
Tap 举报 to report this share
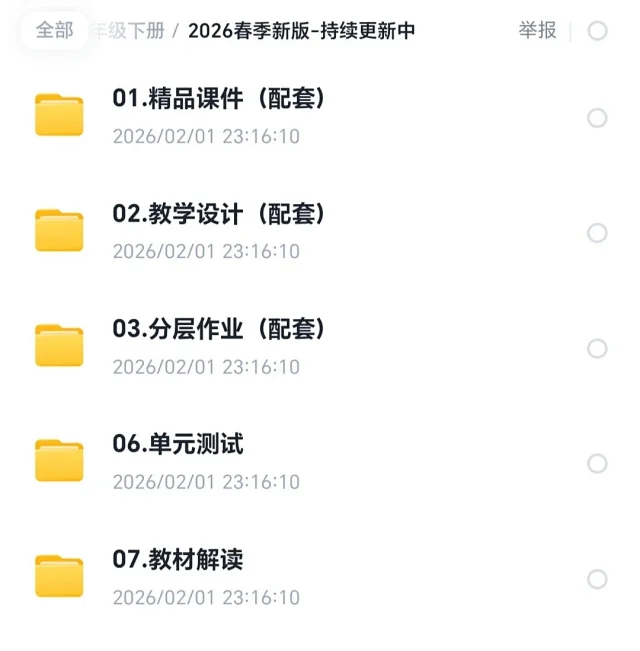(537, 30)
